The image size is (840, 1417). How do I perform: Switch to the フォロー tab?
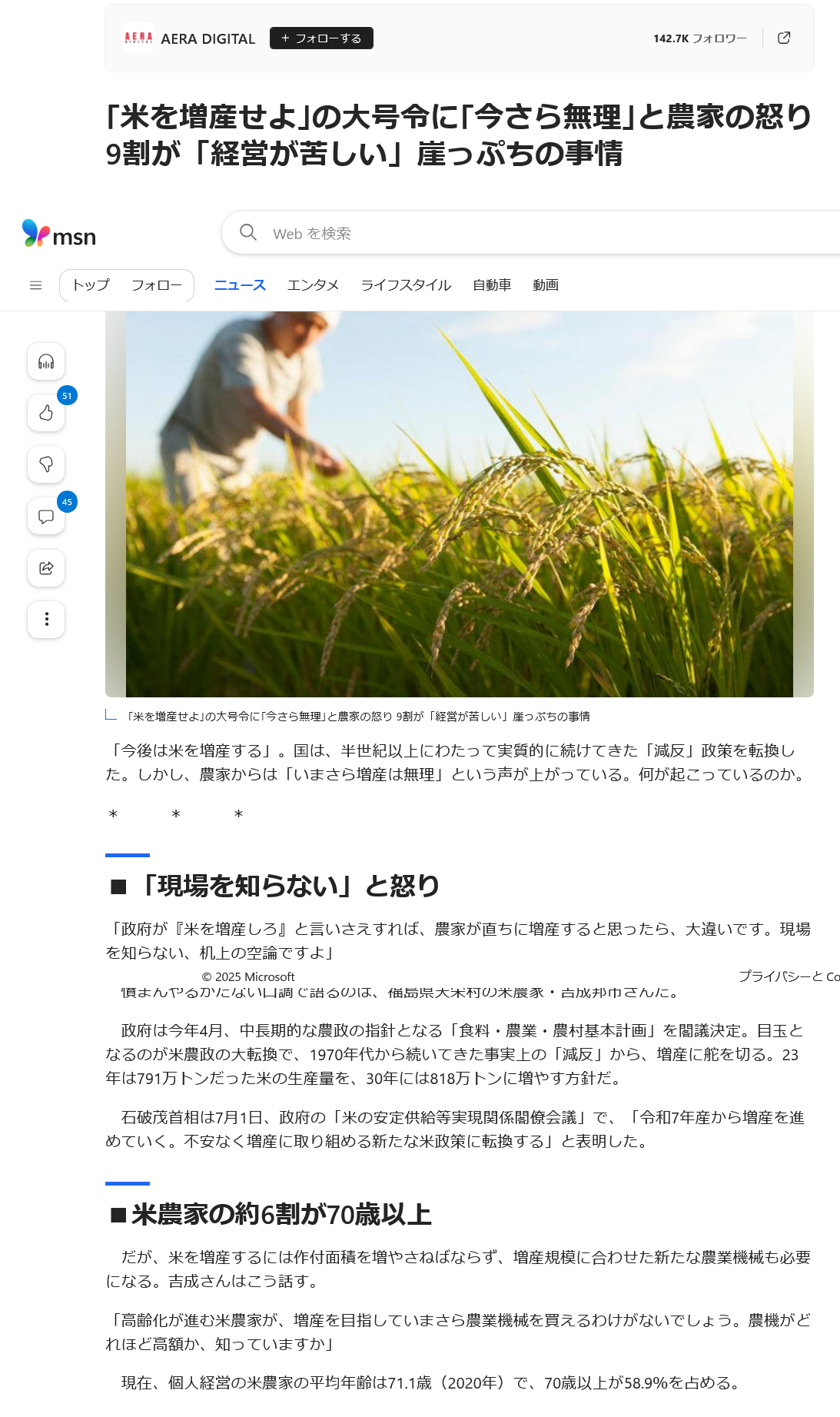tap(156, 285)
